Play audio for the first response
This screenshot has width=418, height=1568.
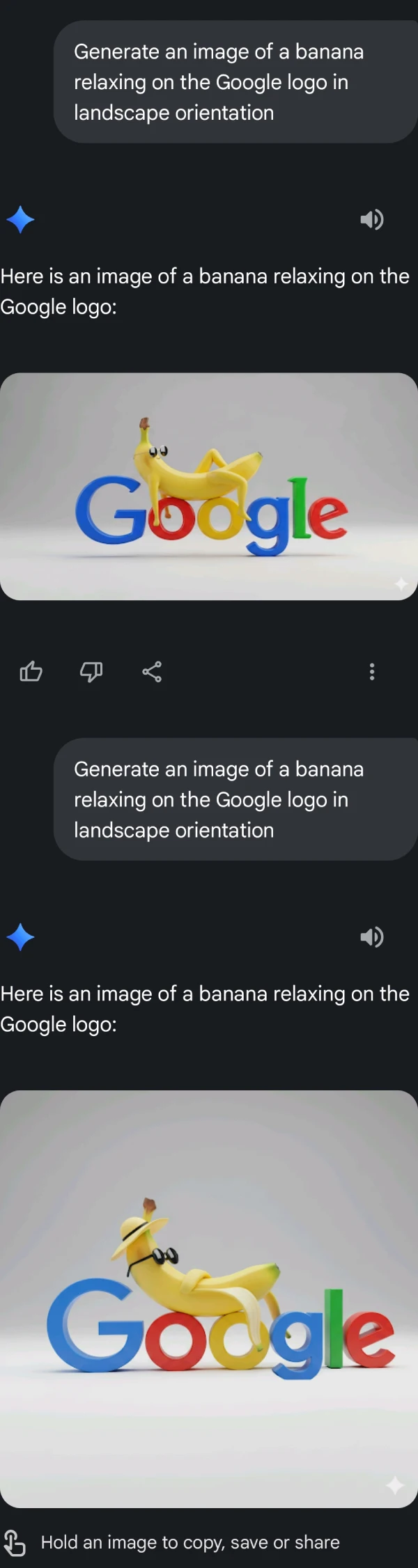point(371,220)
